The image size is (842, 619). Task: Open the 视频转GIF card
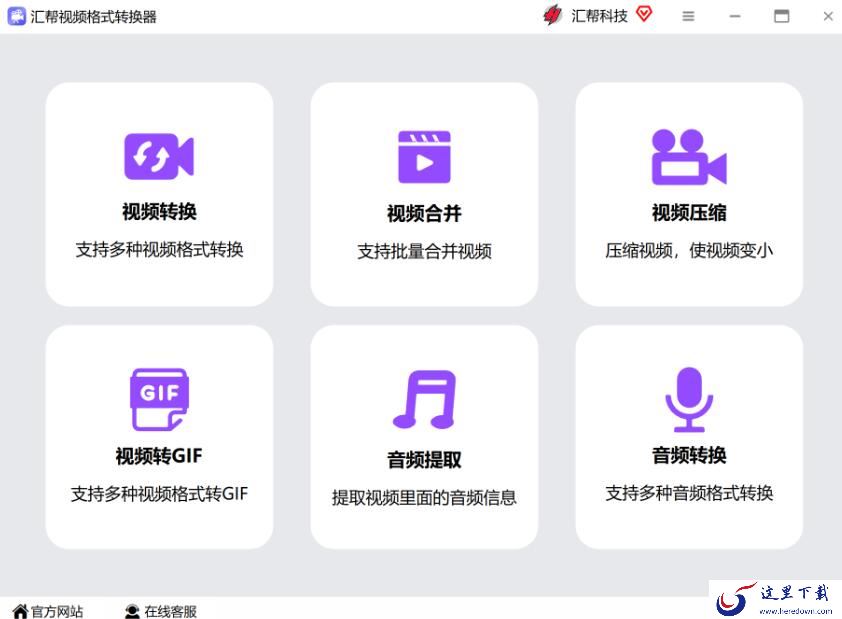(159, 436)
